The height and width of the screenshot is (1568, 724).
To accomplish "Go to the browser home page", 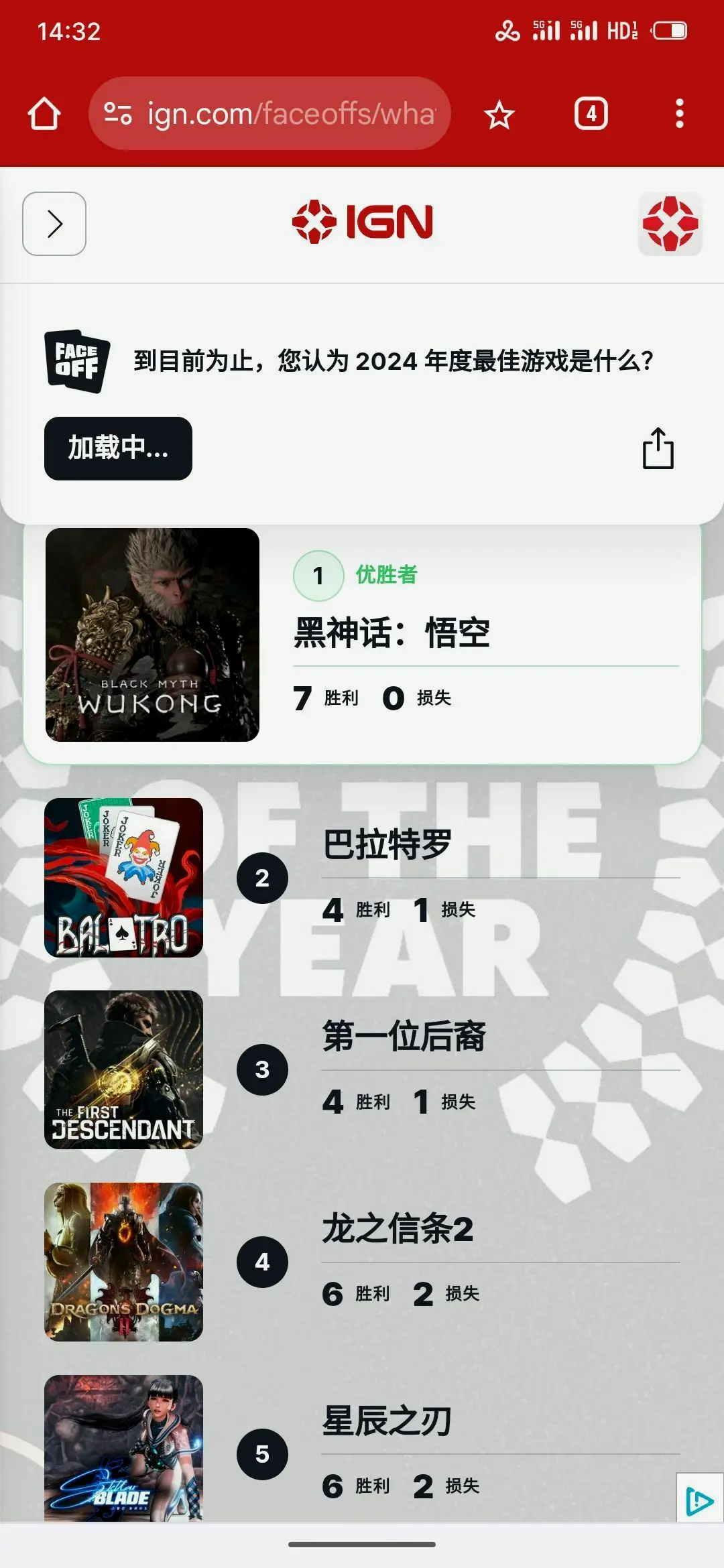I will point(44,114).
